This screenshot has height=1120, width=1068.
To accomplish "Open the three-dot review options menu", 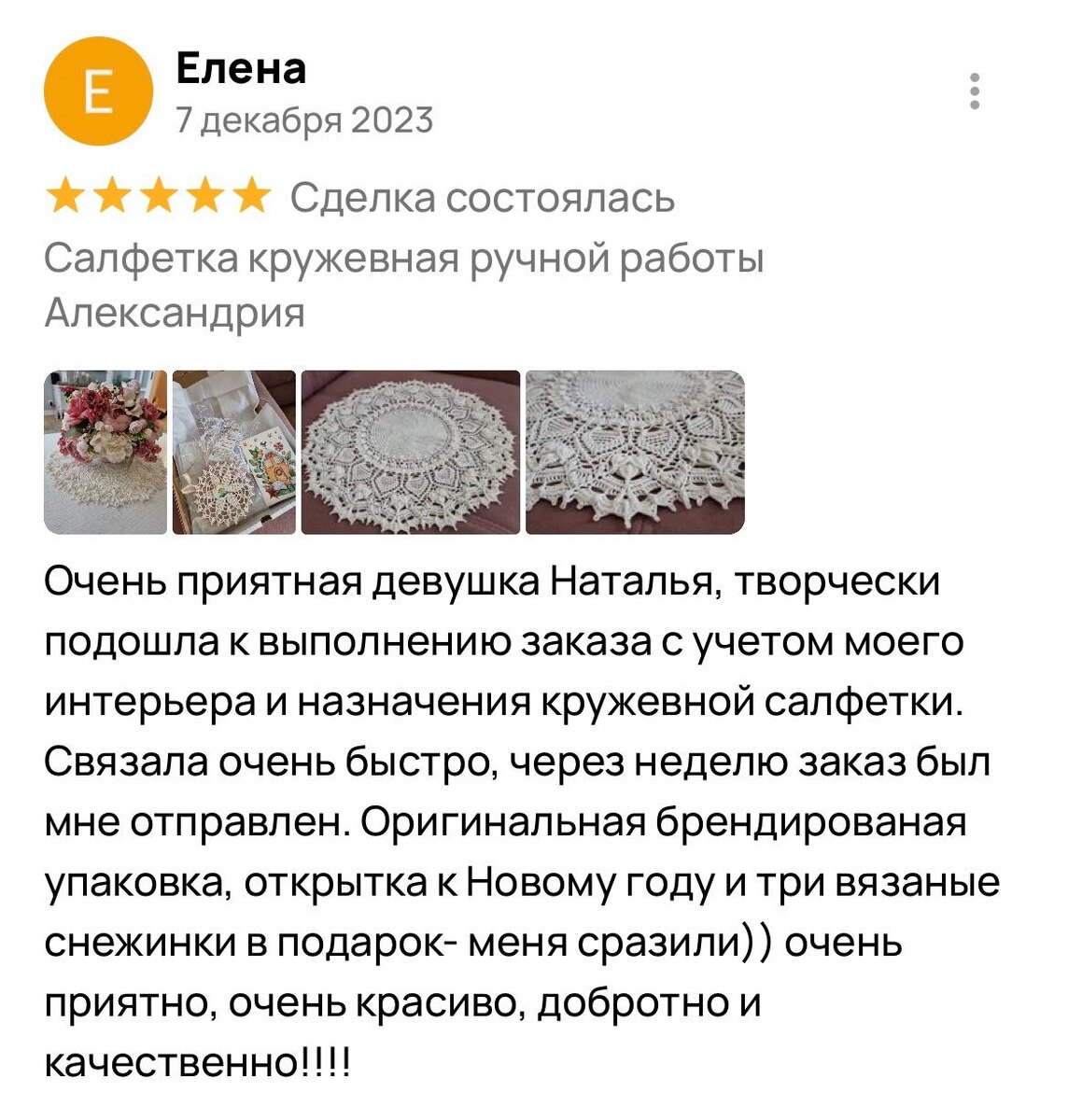I will click(x=977, y=89).
